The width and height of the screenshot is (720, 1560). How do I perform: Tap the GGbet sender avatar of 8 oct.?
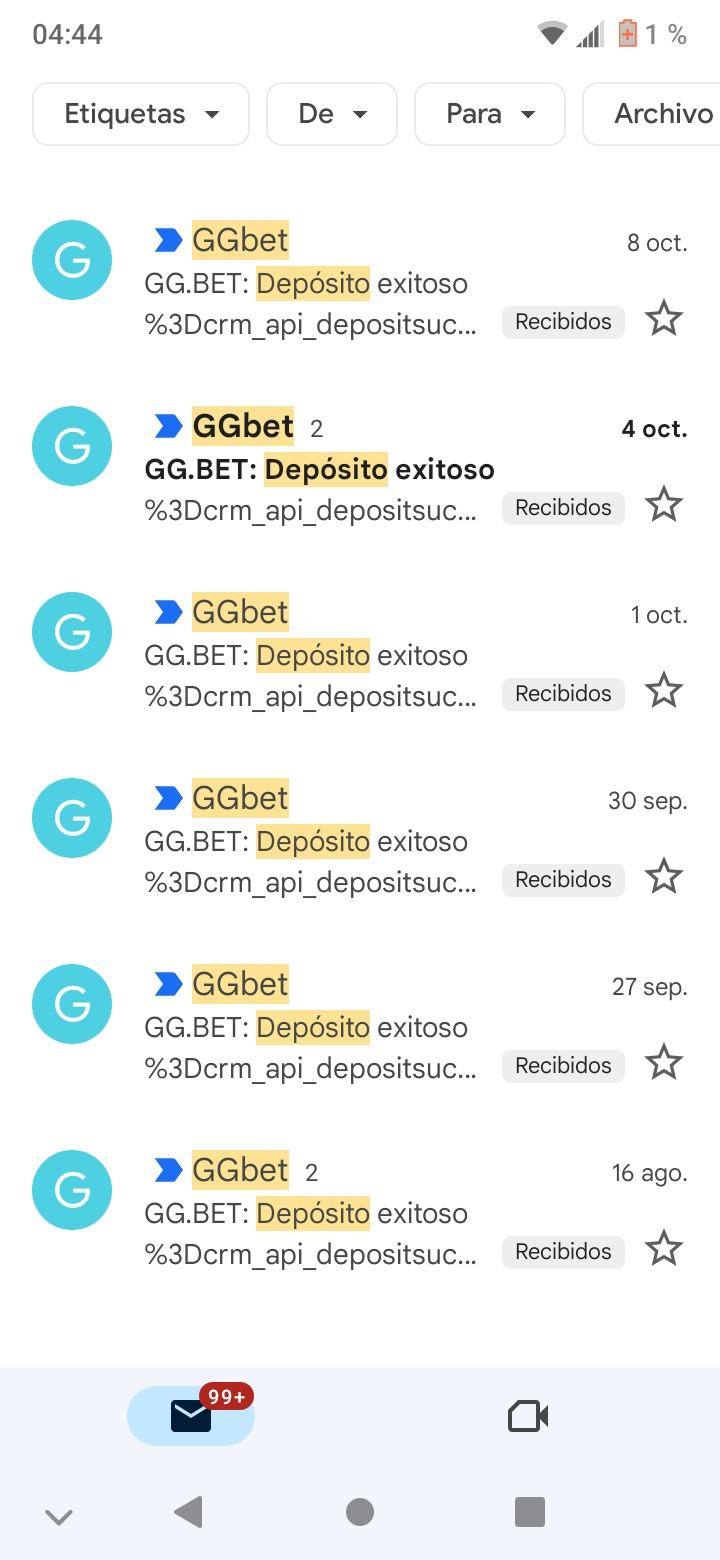[x=71, y=260]
